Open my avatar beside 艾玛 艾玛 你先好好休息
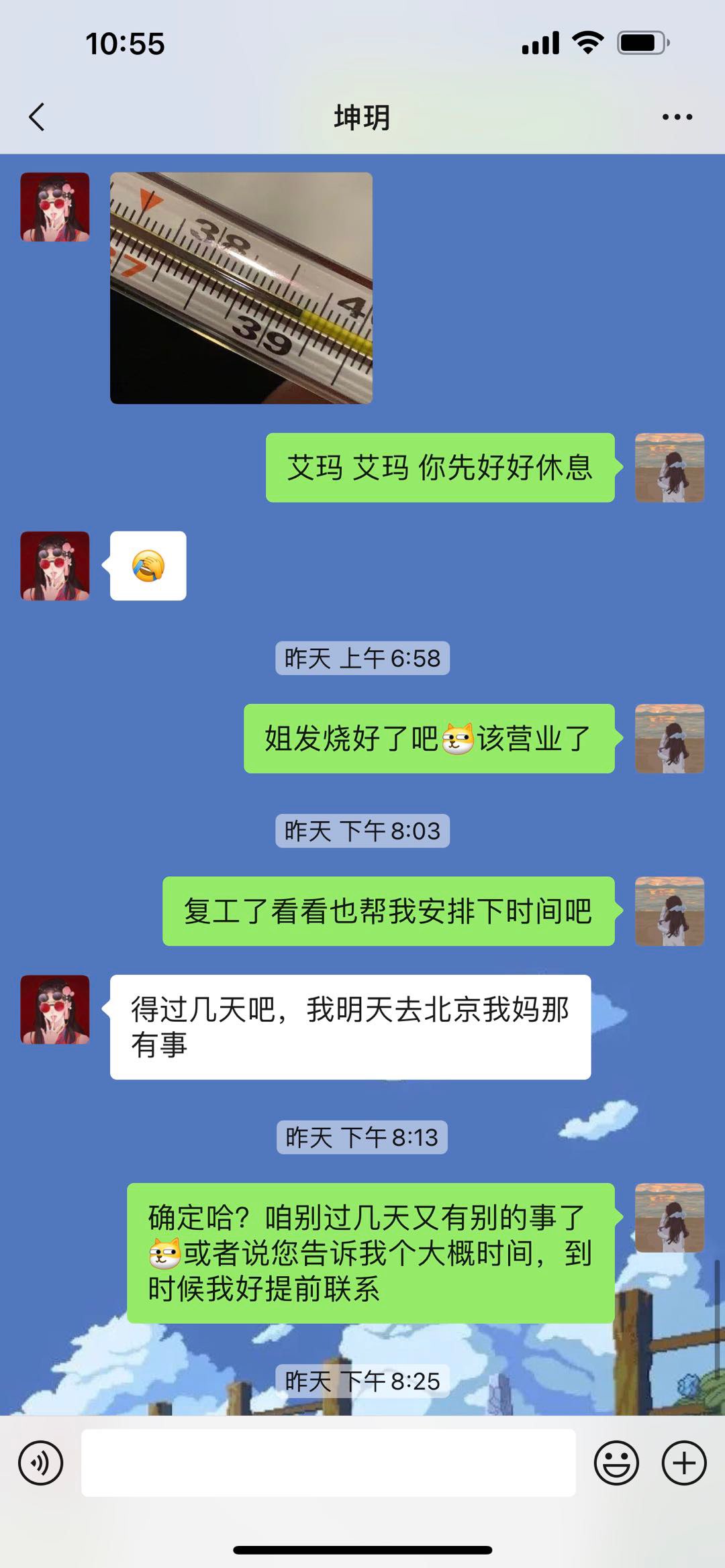This screenshot has height=1568, width=725. click(x=669, y=468)
